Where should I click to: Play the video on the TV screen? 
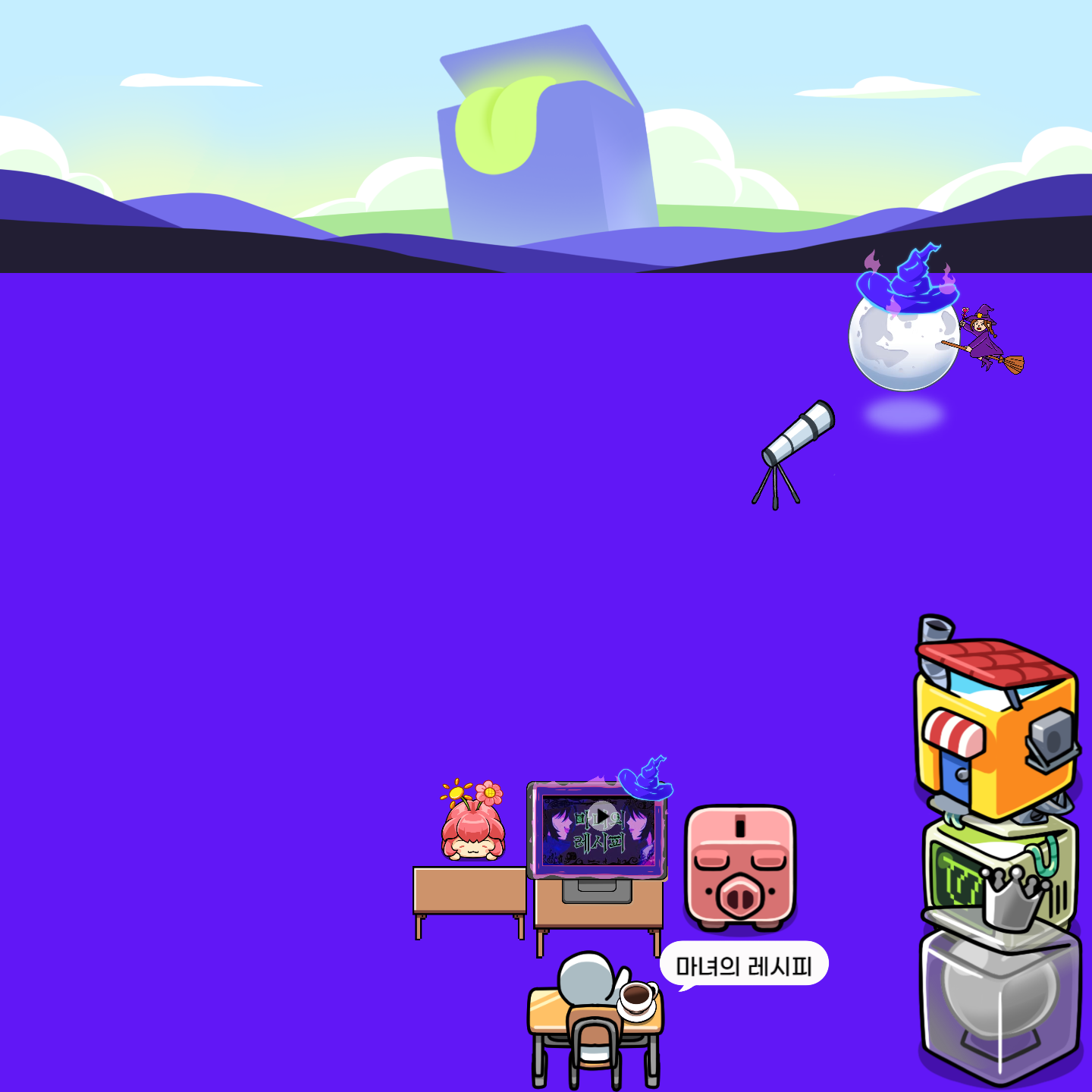tap(601, 817)
